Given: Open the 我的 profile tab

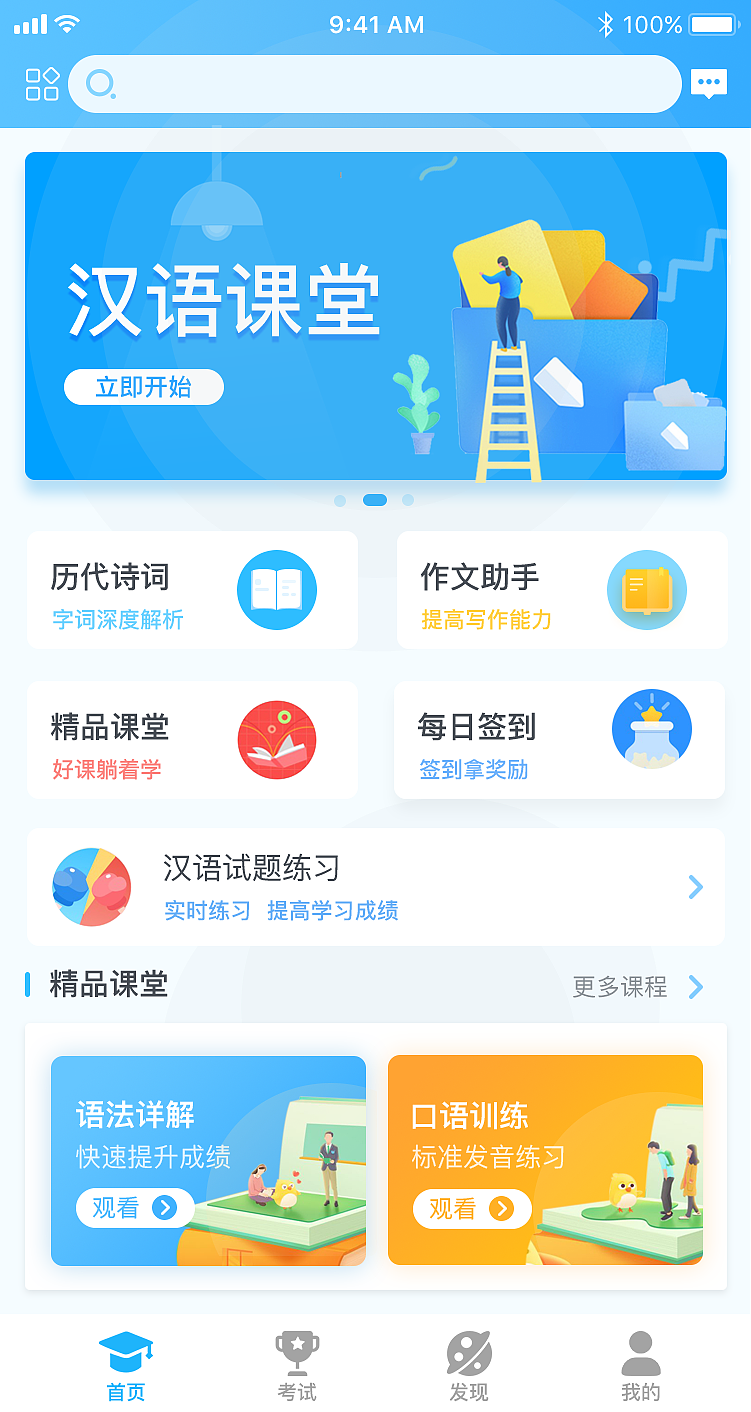Looking at the screenshot, I should click(641, 1360).
